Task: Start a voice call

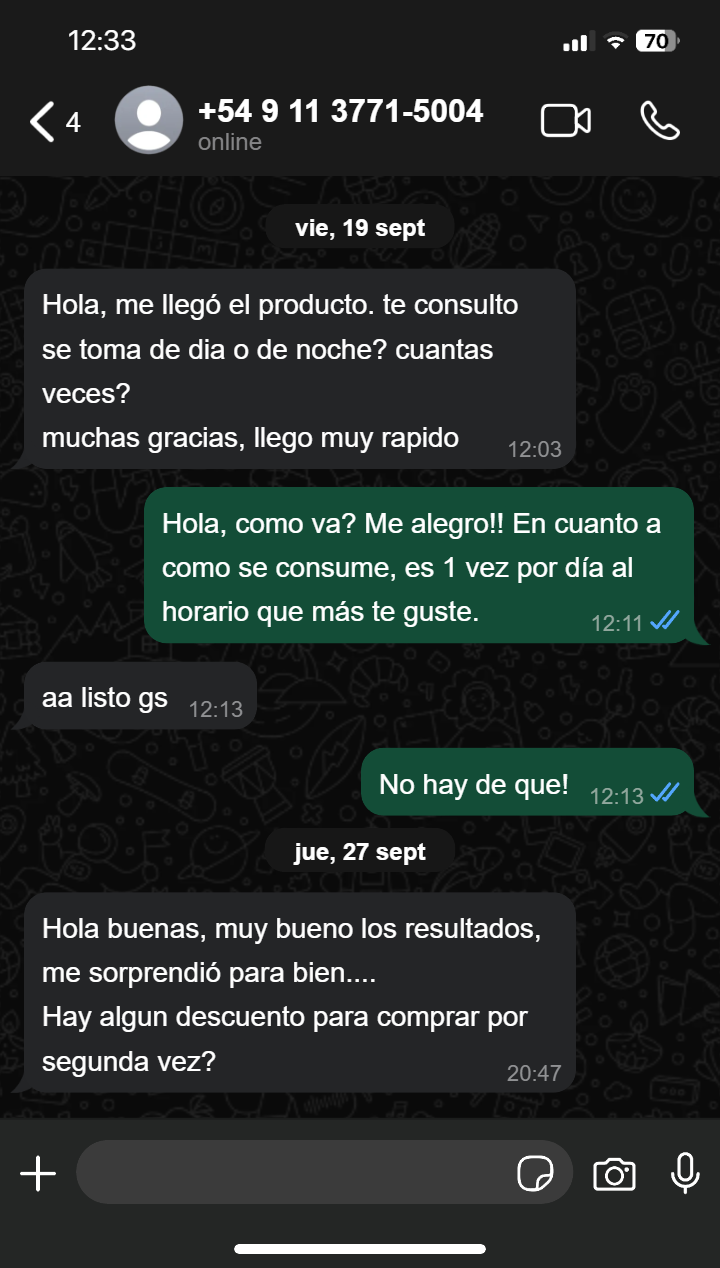Action: (659, 121)
